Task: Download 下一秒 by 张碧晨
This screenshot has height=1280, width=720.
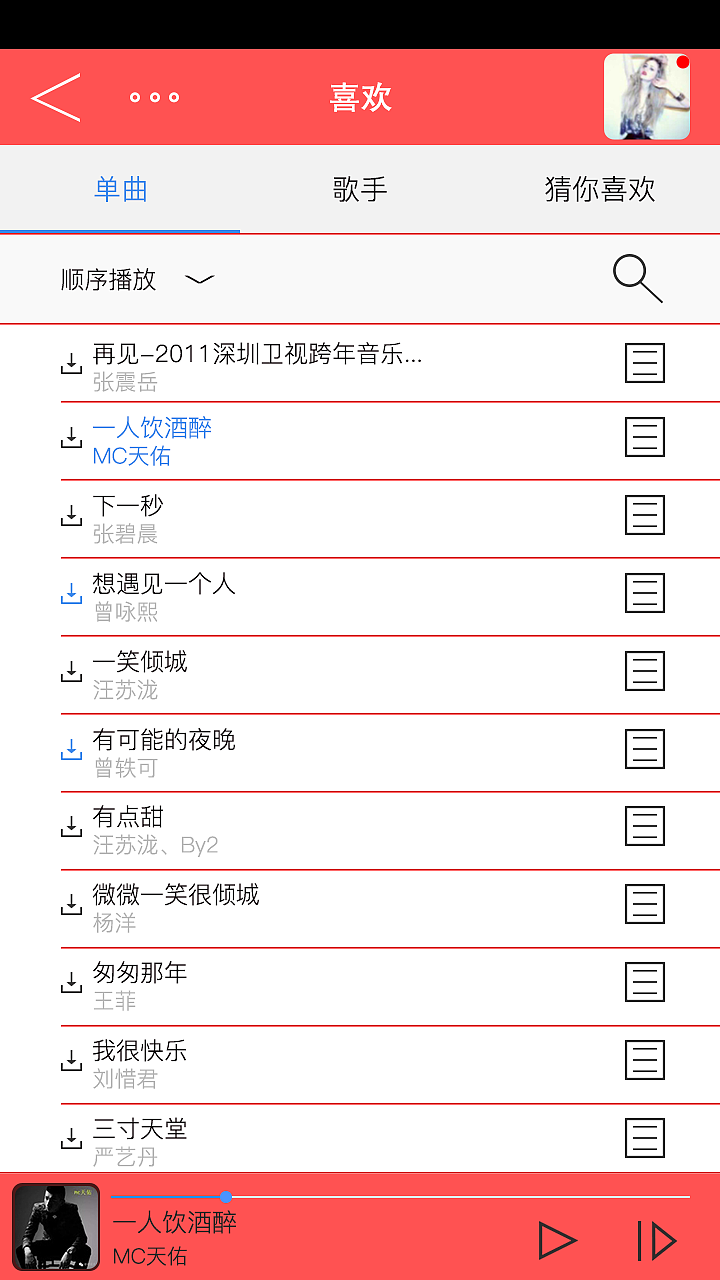Action: (71, 515)
